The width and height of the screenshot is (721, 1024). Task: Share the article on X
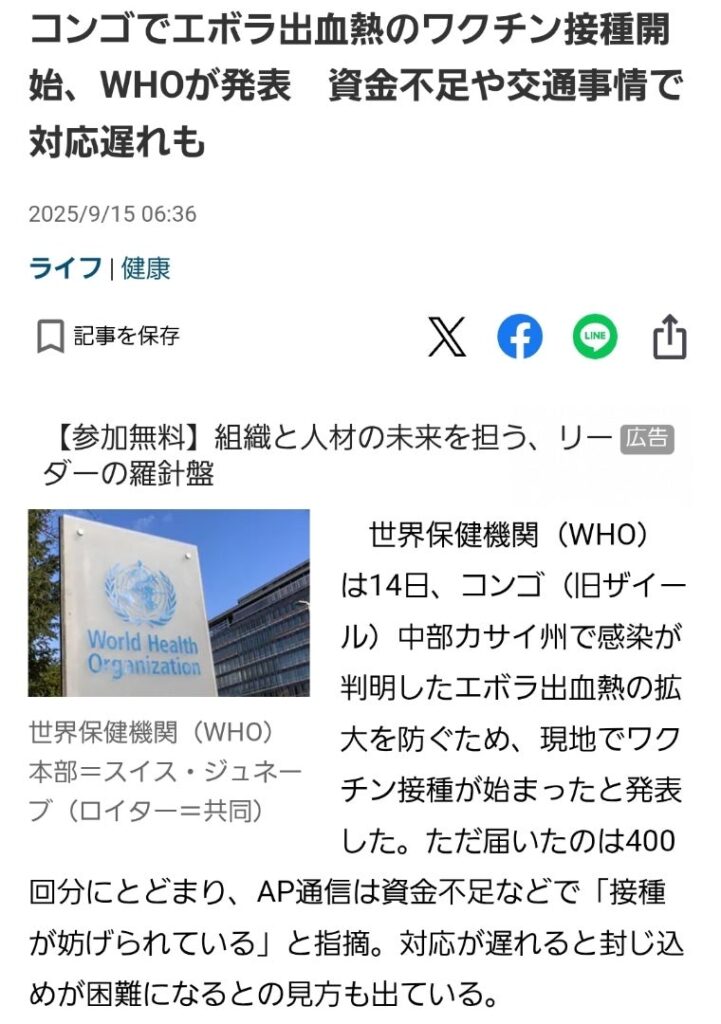tap(446, 337)
